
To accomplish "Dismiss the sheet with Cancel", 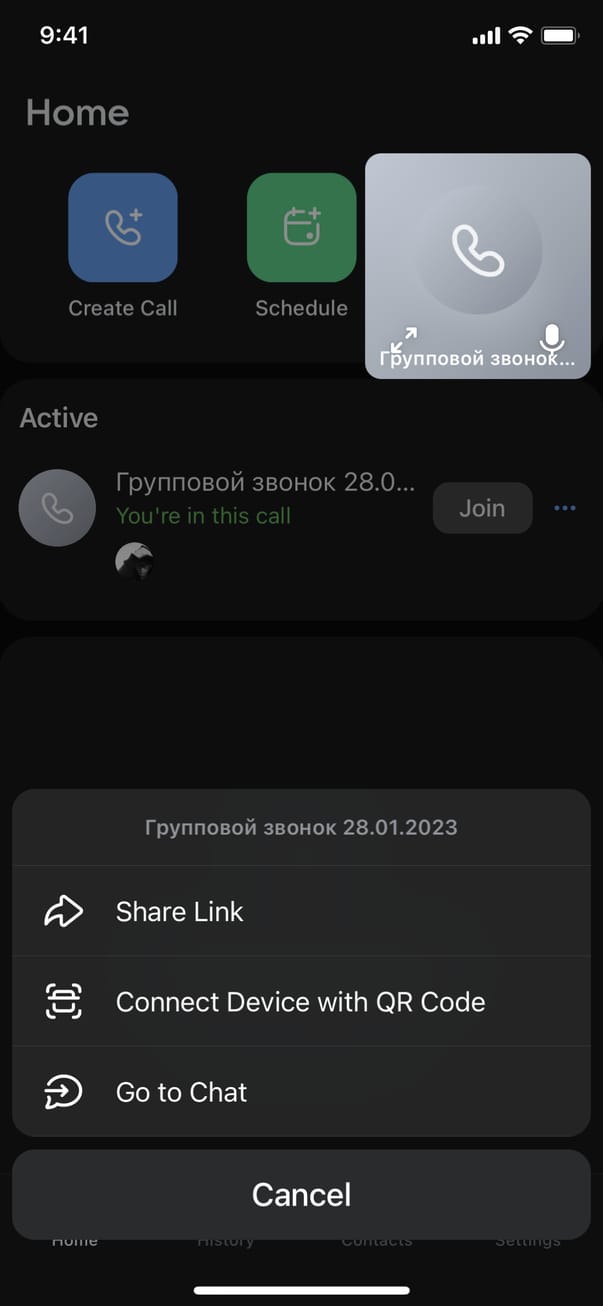I will (x=301, y=1194).
